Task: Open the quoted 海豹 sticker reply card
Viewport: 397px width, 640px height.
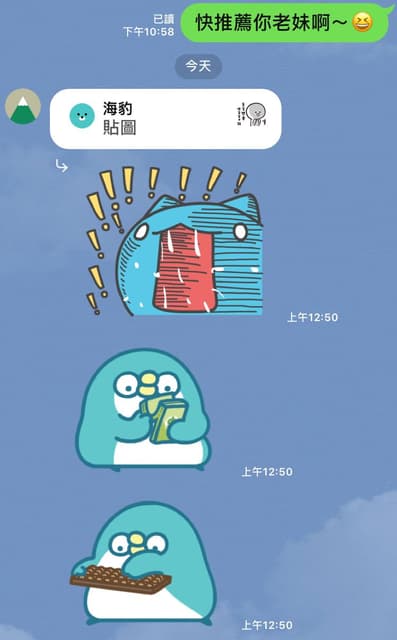Action: [165, 119]
